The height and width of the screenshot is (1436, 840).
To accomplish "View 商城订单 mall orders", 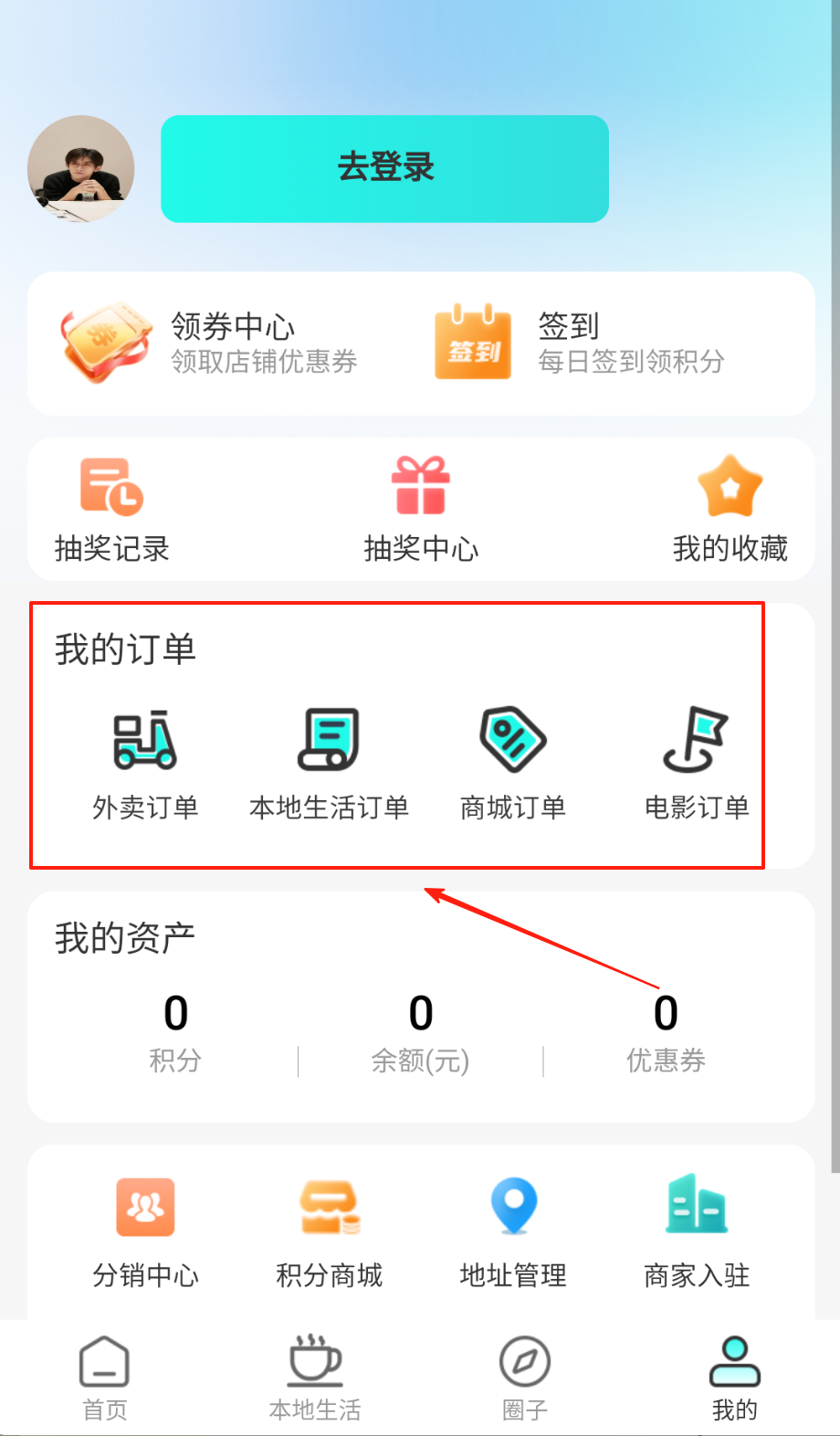I will [x=513, y=764].
